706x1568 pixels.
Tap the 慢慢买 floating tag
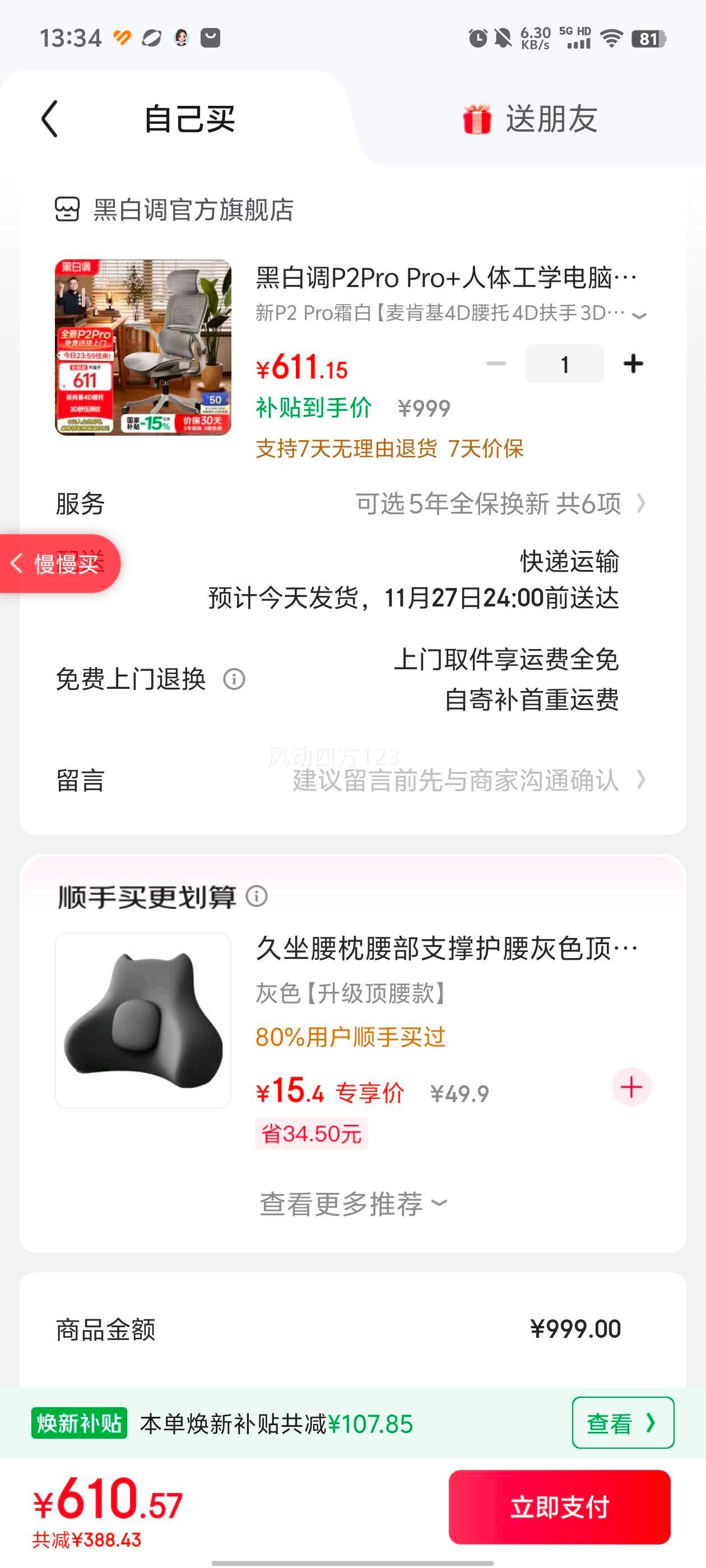(60, 564)
